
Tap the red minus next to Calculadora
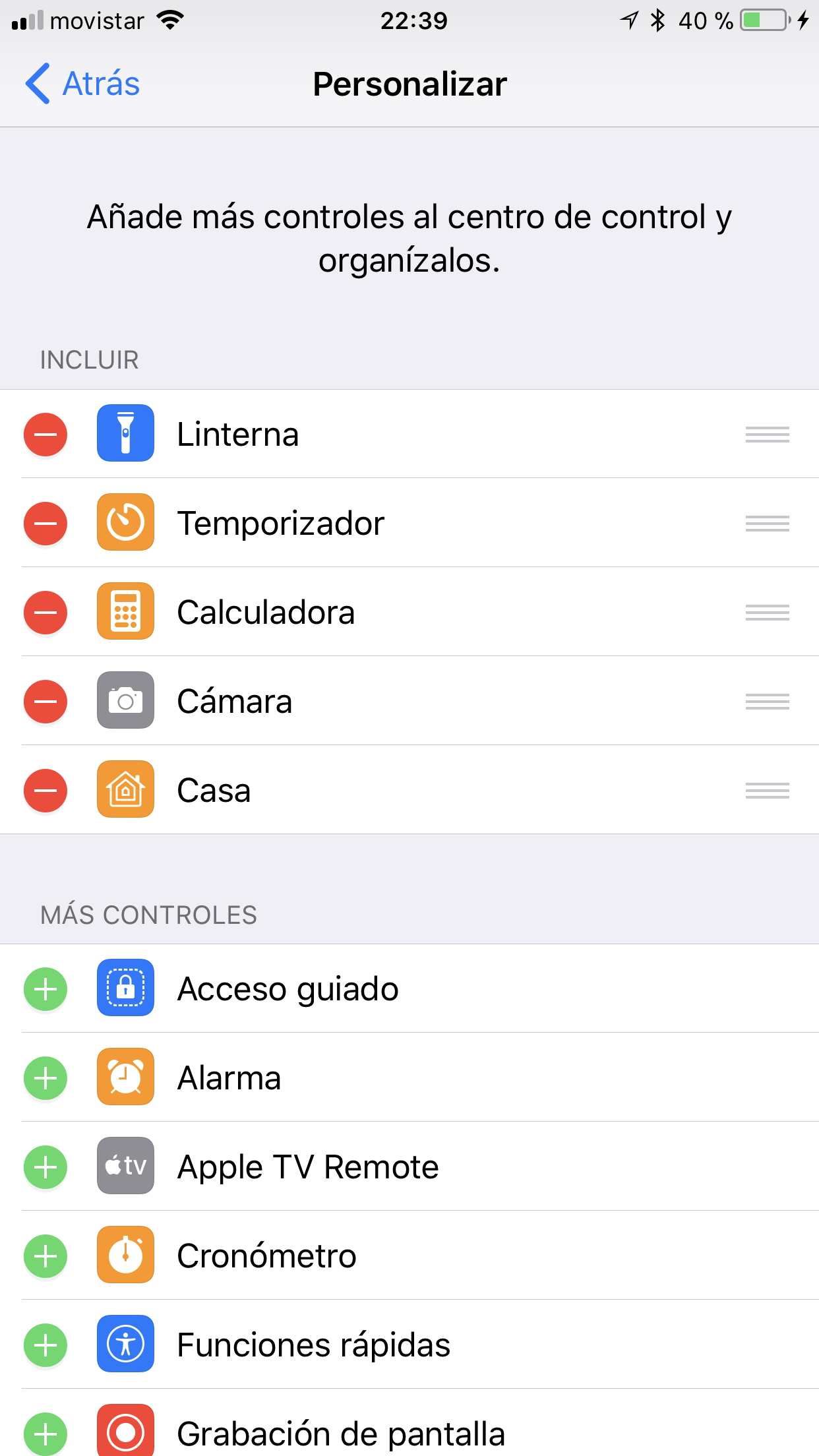(45, 613)
